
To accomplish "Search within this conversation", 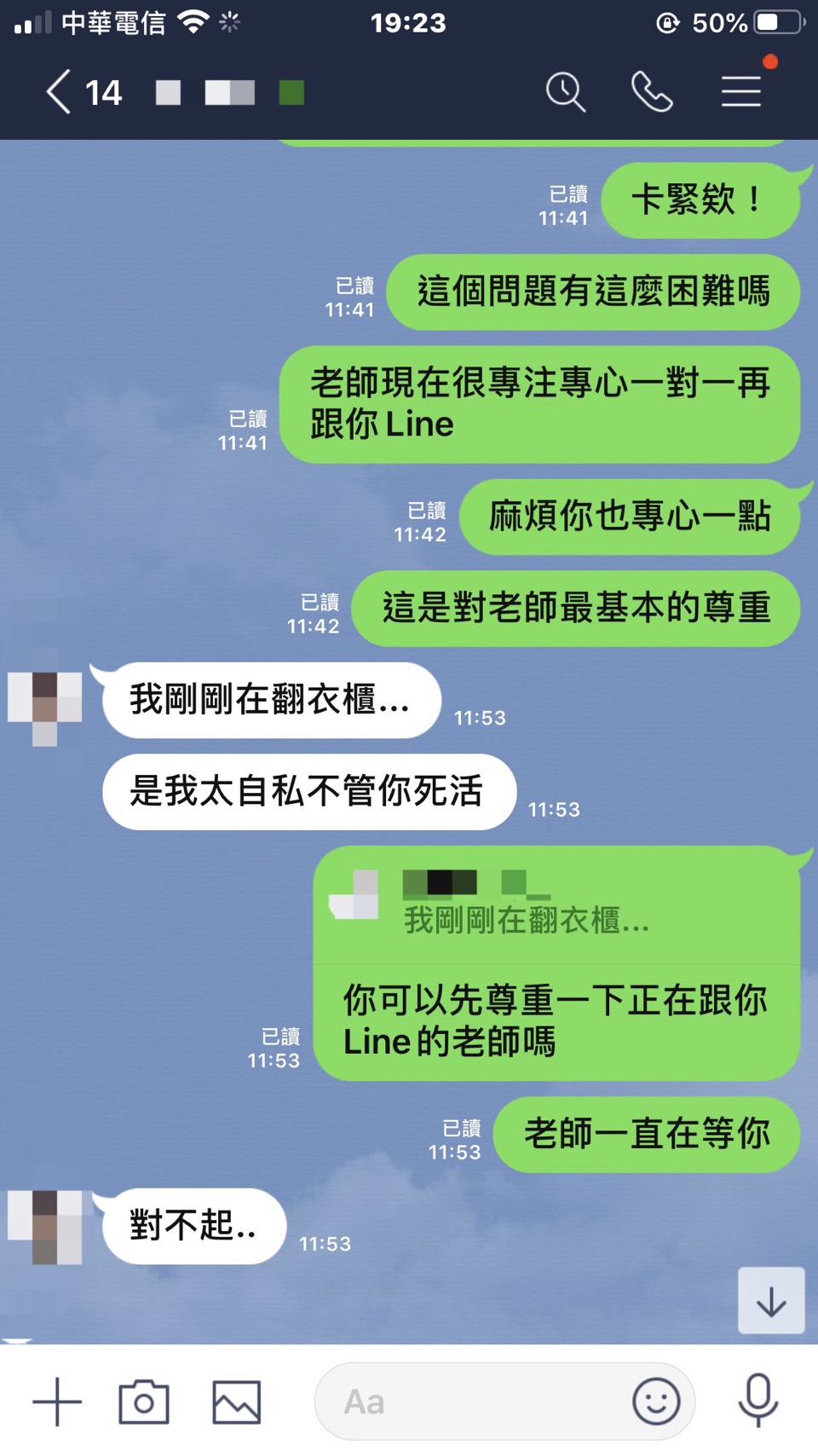I will pos(565,92).
